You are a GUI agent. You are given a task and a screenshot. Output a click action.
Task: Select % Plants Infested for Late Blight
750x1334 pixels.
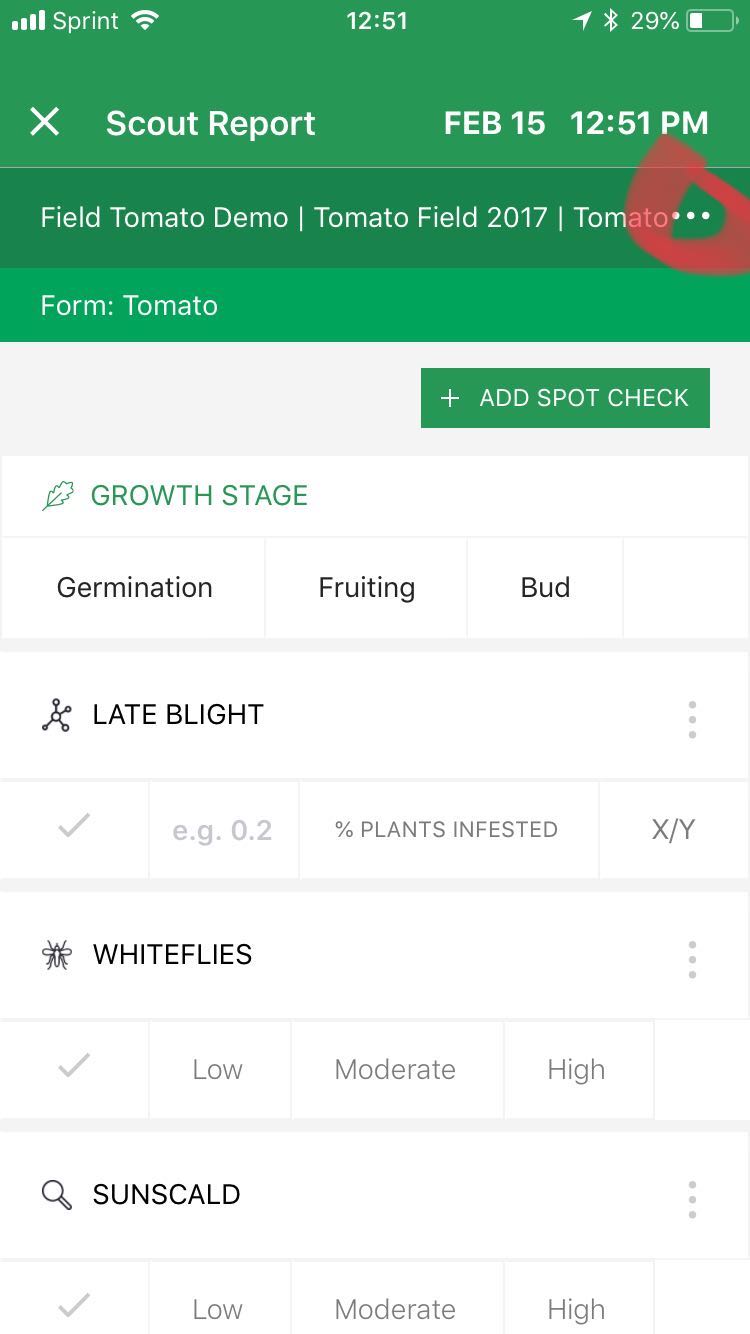pyautogui.click(x=448, y=829)
